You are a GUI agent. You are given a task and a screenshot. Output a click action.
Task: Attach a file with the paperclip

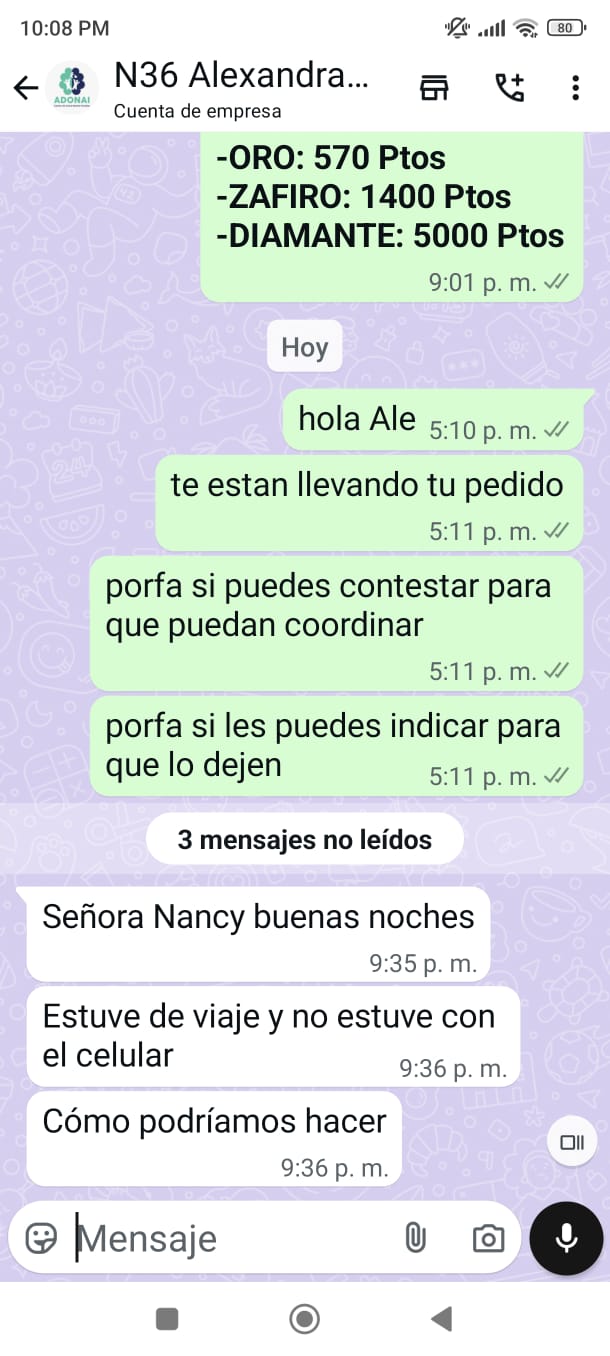(415, 1238)
